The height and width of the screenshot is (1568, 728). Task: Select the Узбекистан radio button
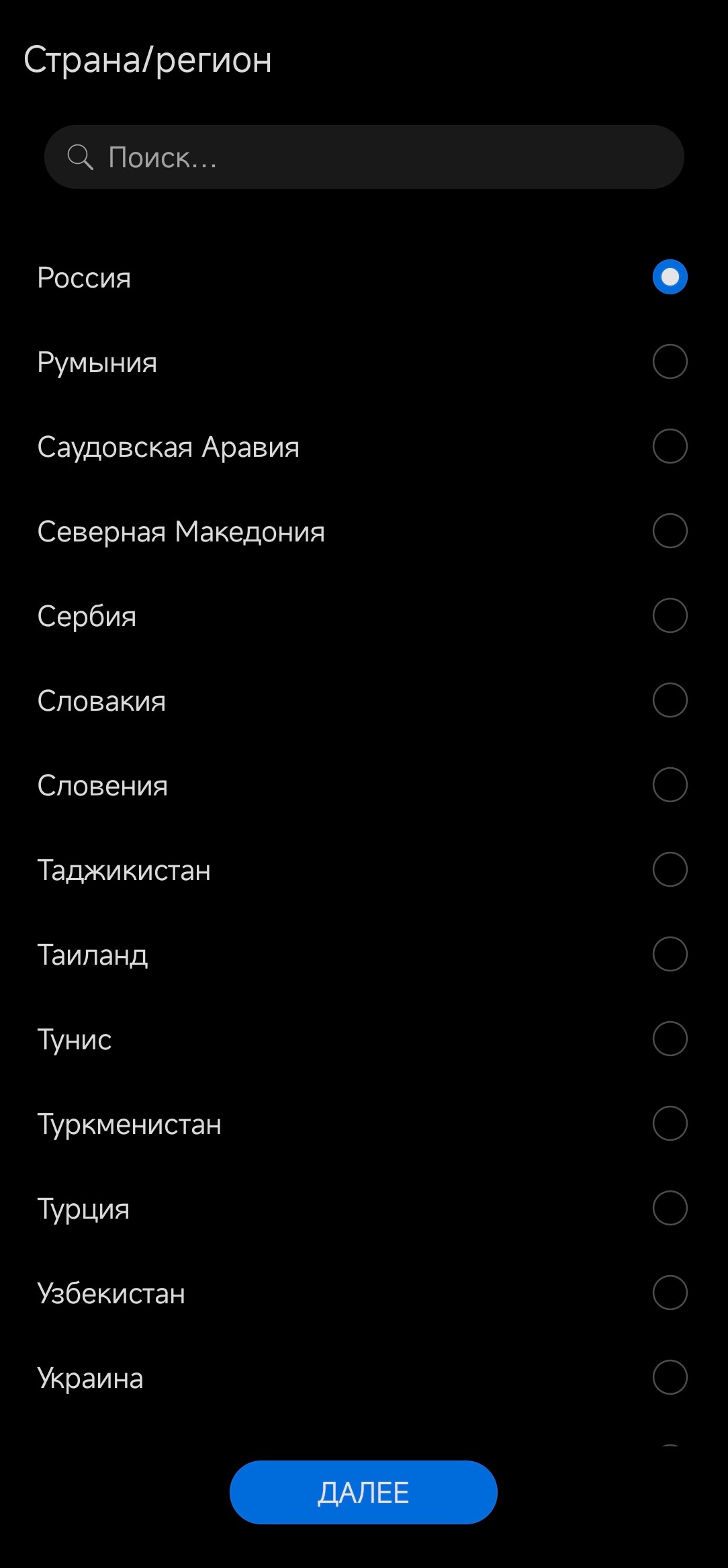coord(670,1293)
